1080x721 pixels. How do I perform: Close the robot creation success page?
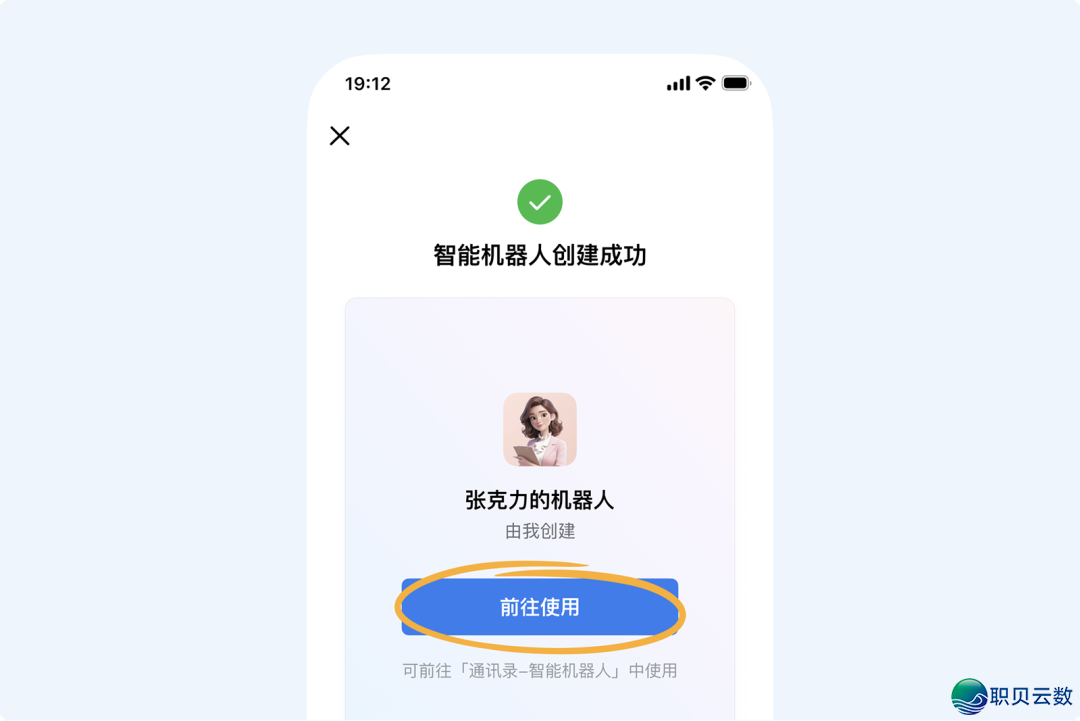tap(340, 136)
